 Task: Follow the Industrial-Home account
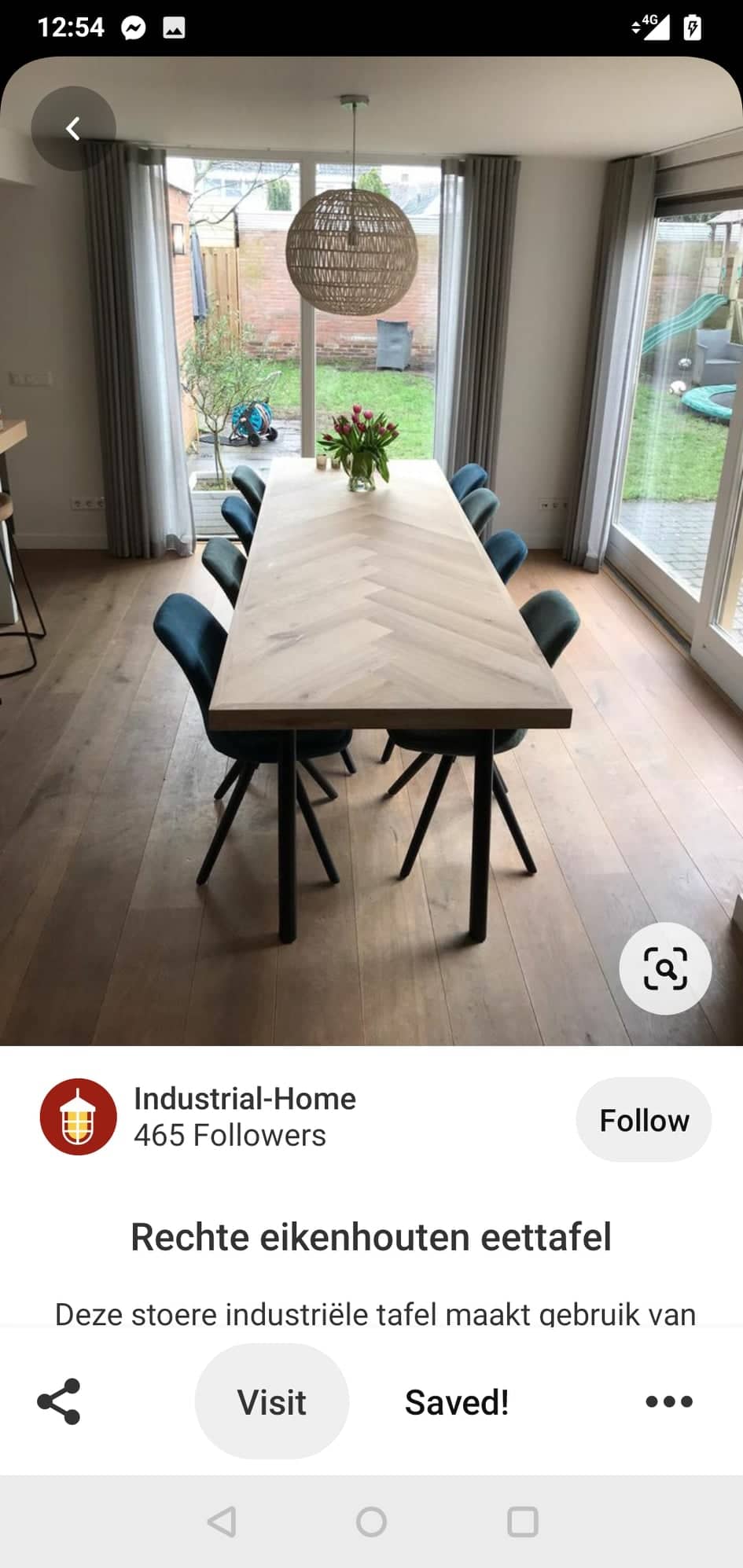click(643, 1119)
